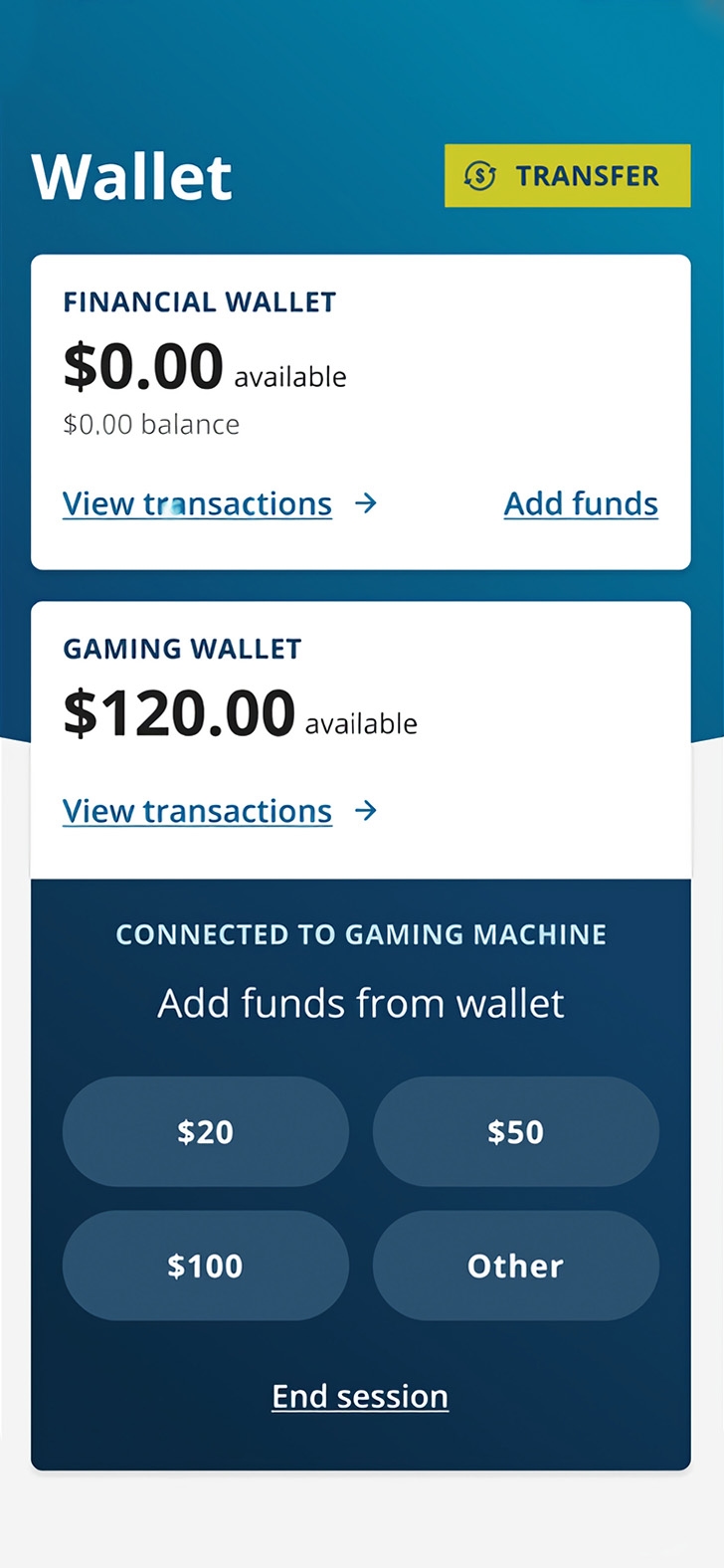End the gaming machine session

360,1397
